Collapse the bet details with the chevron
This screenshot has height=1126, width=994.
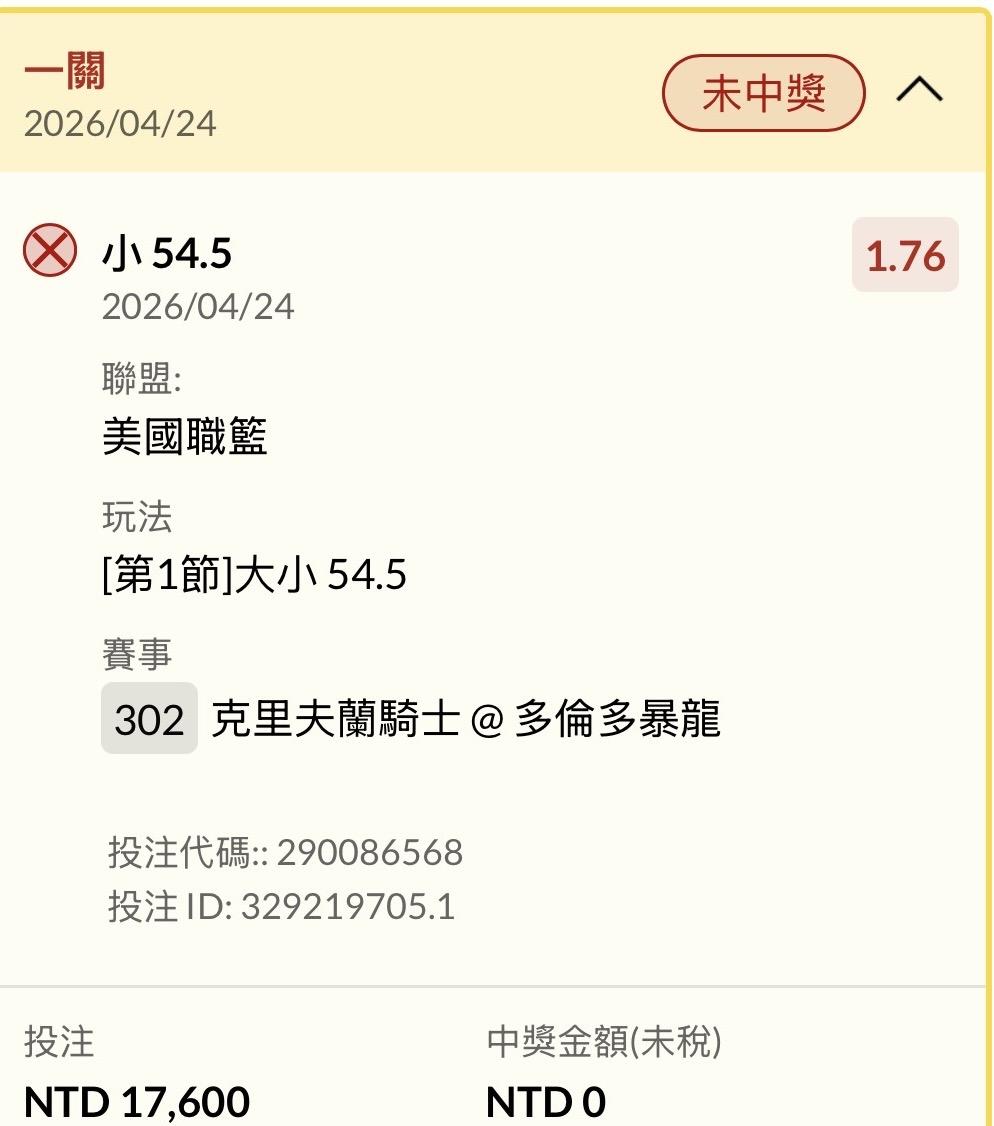tap(919, 90)
